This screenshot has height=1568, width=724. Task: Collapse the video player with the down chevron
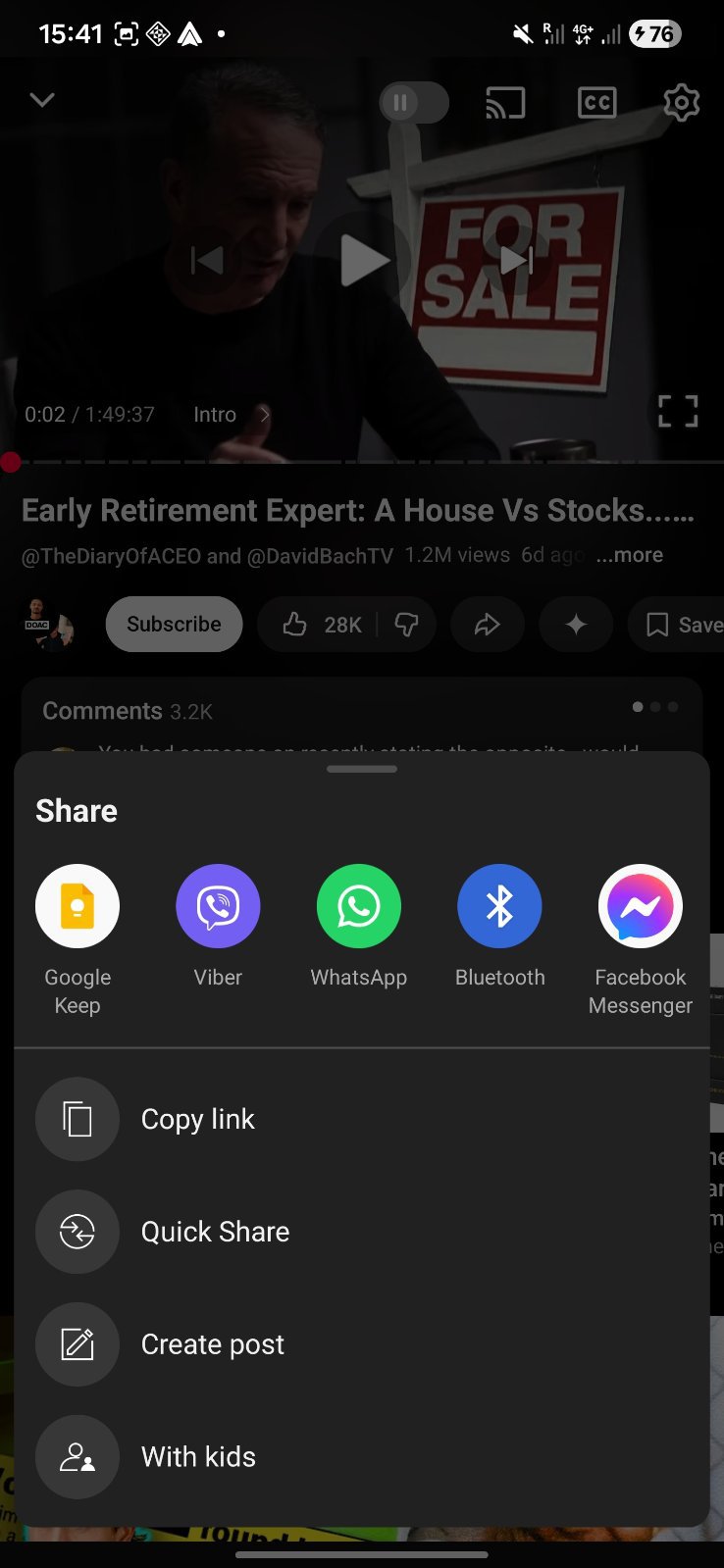pyautogui.click(x=41, y=99)
